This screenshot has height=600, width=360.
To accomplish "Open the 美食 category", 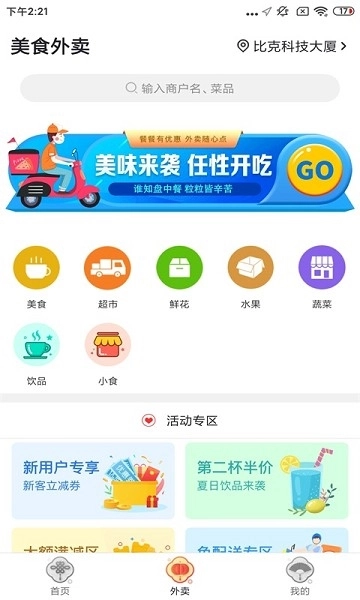I will coord(36,277).
